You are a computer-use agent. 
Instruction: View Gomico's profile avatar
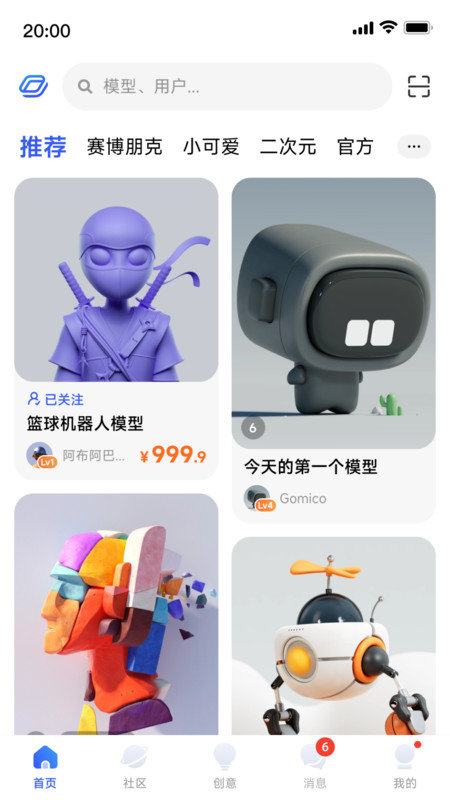point(257,497)
